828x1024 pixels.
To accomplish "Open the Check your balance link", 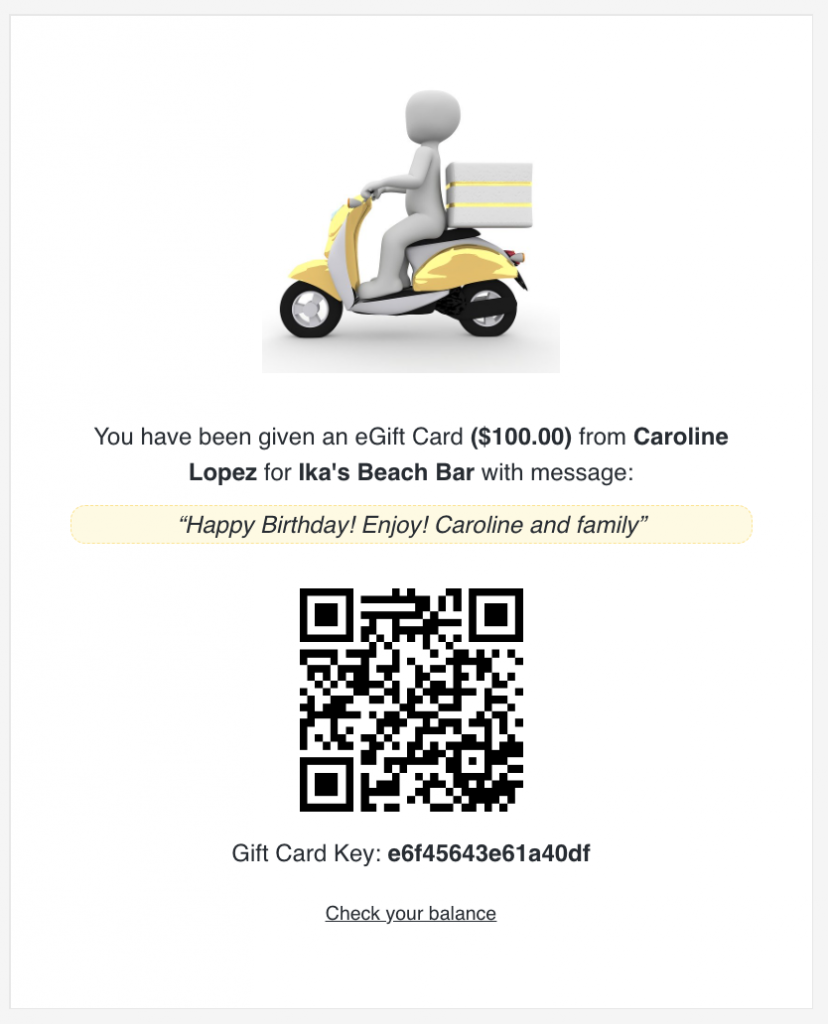I will click(x=410, y=913).
